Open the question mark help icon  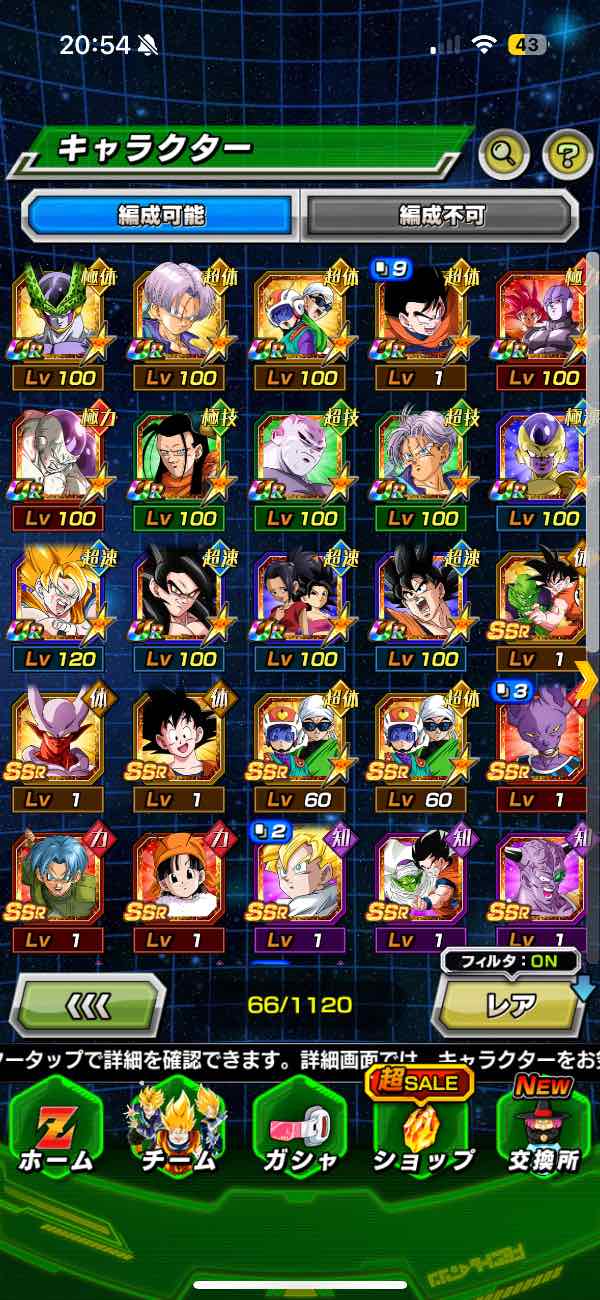click(567, 154)
